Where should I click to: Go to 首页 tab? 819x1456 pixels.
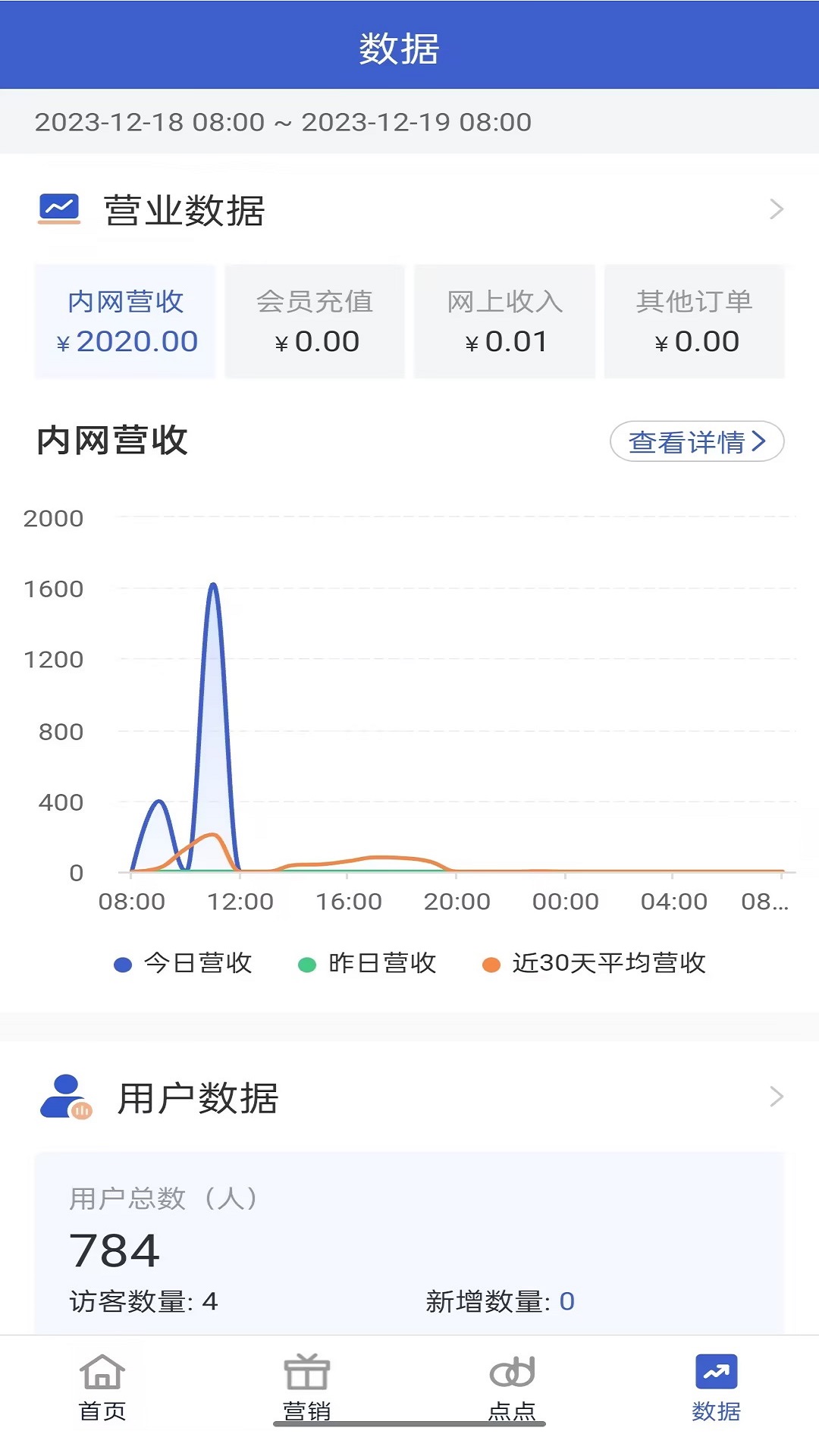coord(102,1388)
